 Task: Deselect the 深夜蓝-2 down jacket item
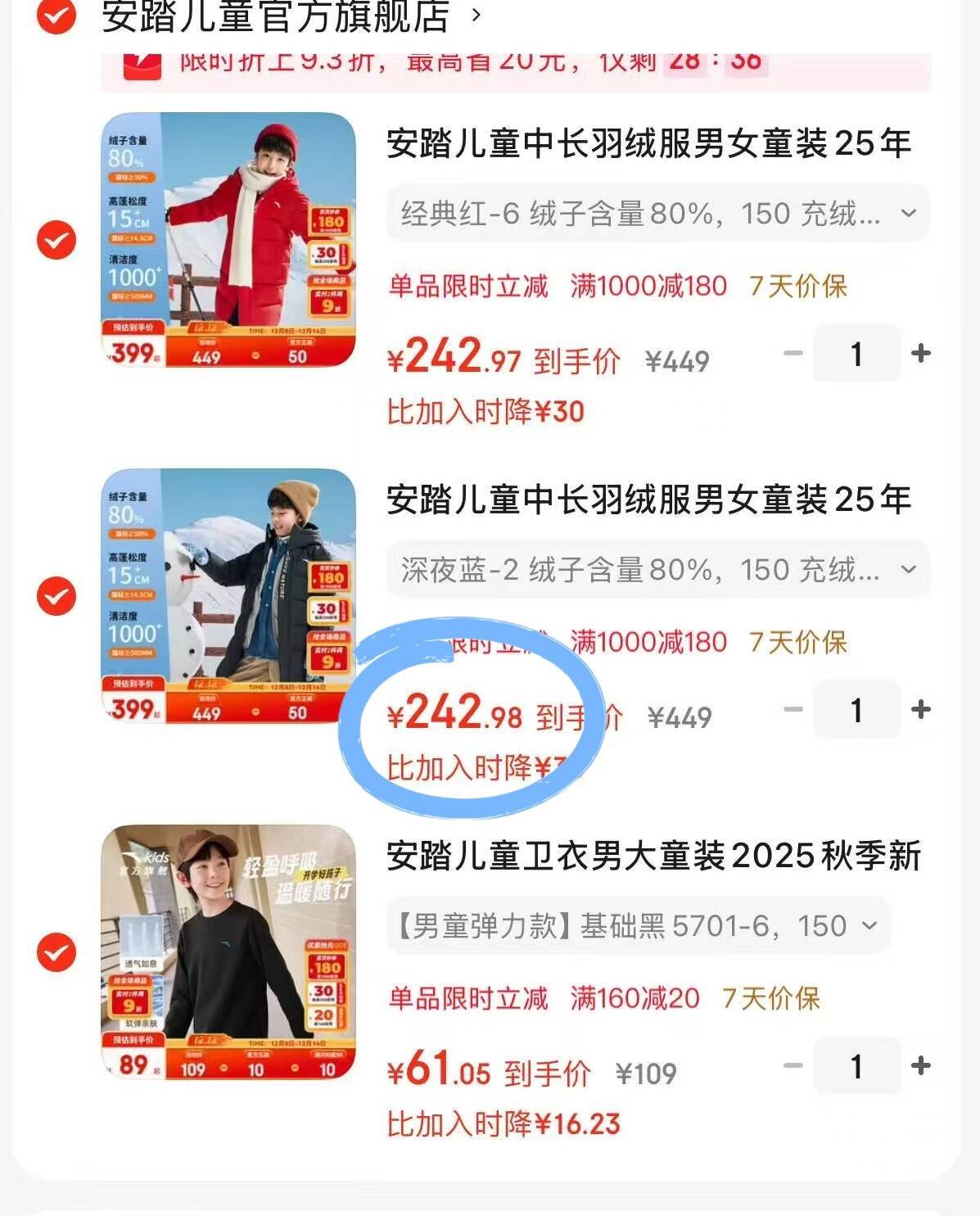point(56,596)
